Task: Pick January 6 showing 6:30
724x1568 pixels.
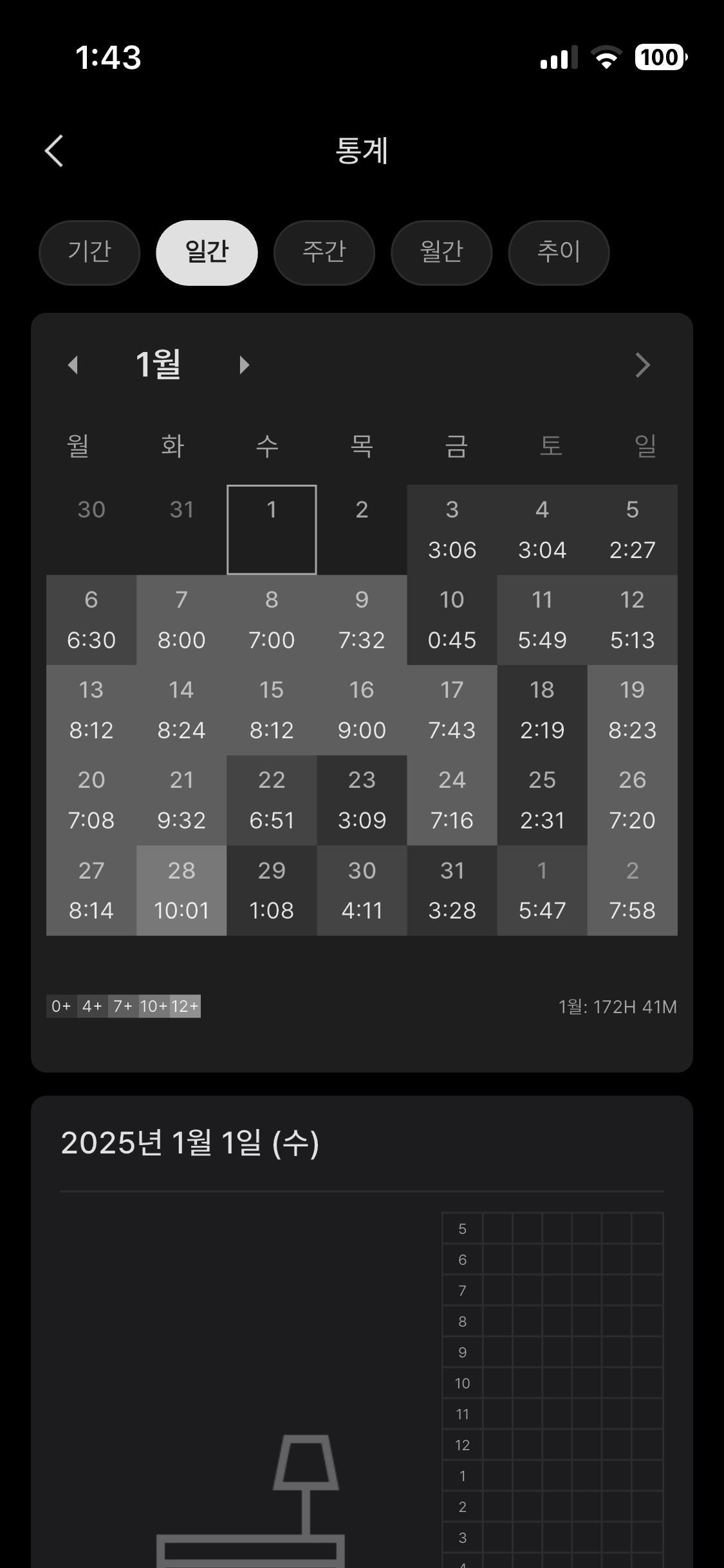Action: tap(91, 620)
